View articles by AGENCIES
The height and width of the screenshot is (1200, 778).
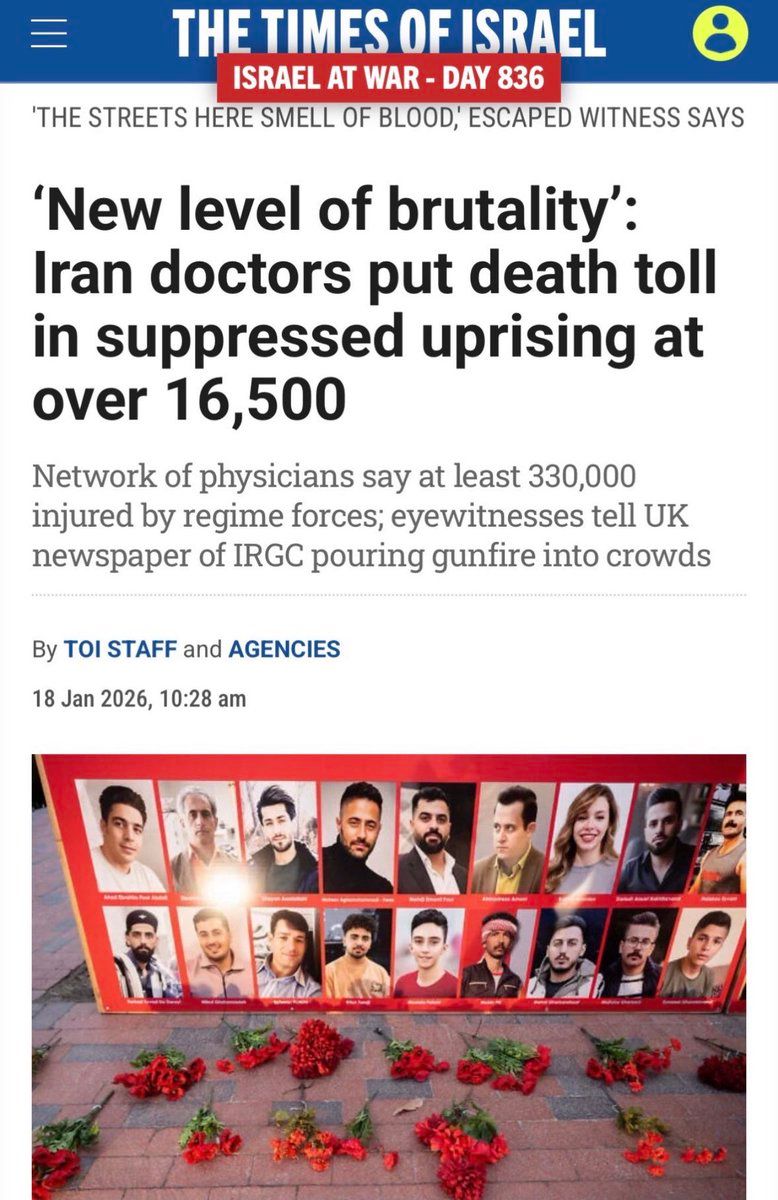(284, 649)
